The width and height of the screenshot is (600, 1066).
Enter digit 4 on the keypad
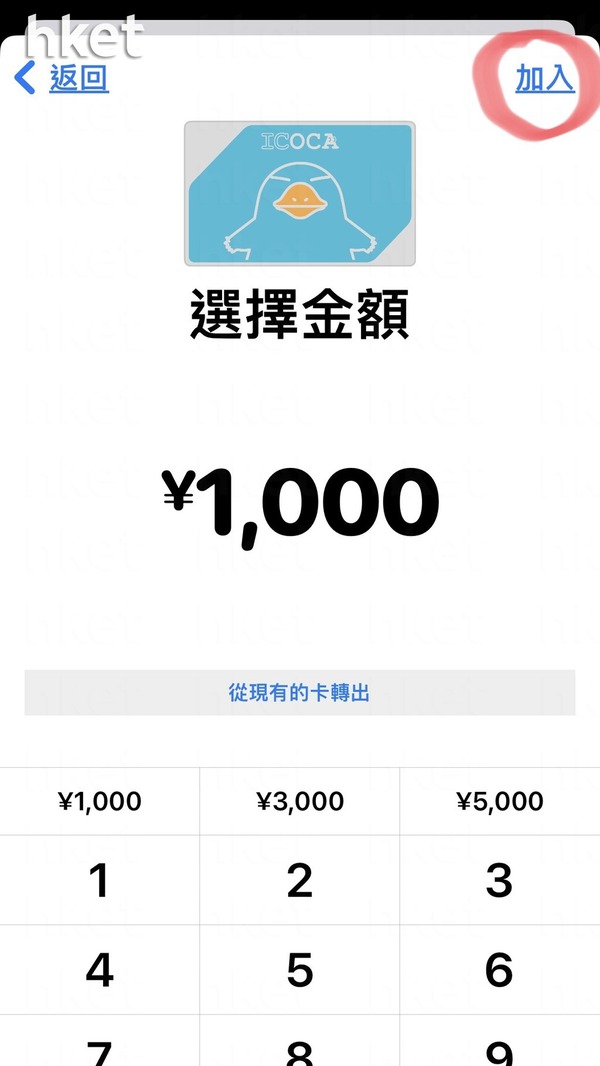coord(100,970)
